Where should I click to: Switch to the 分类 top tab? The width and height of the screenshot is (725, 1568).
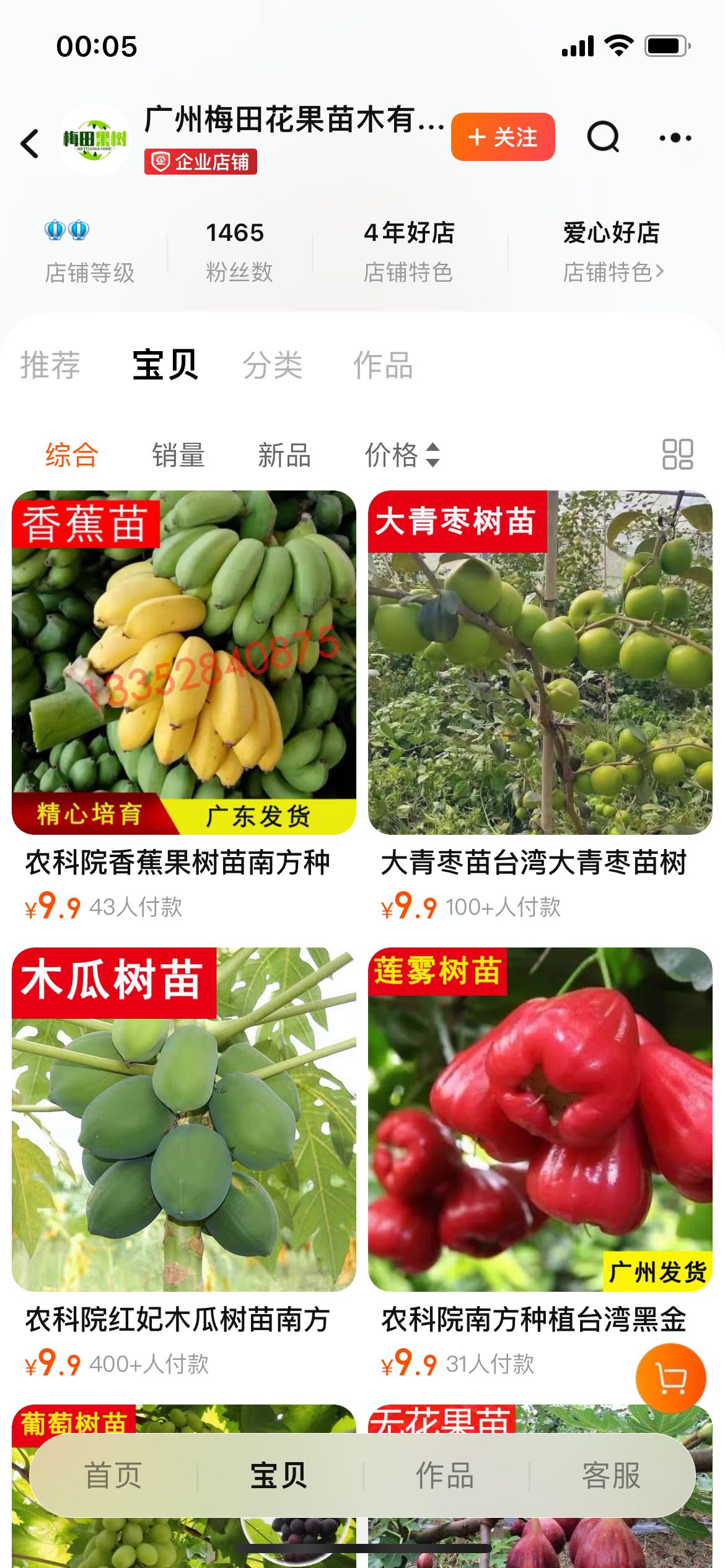[x=273, y=365]
